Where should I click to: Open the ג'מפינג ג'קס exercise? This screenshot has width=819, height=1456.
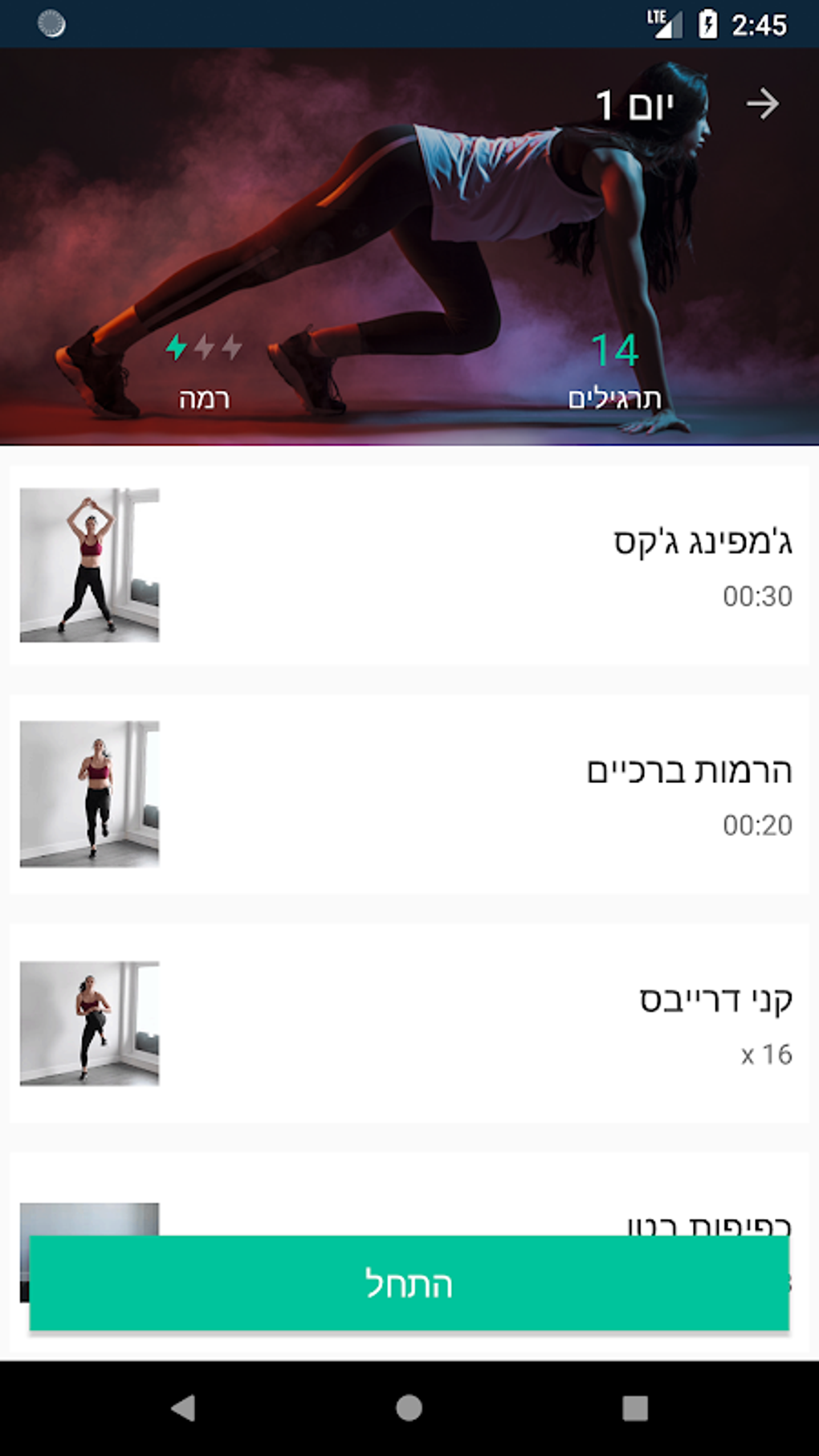[x=409, y=565]
